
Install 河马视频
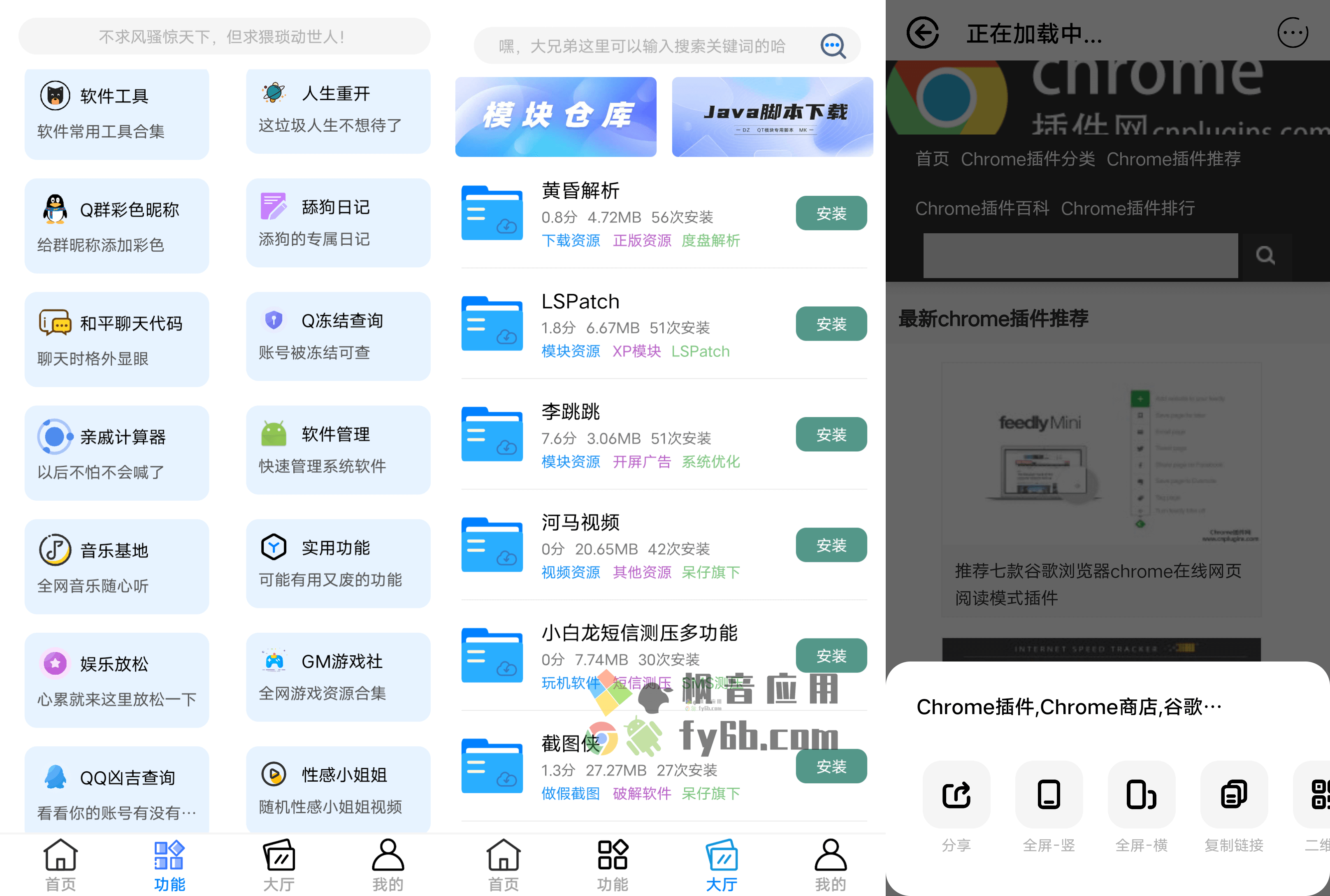pyautogui.click(x=831, y=545)
